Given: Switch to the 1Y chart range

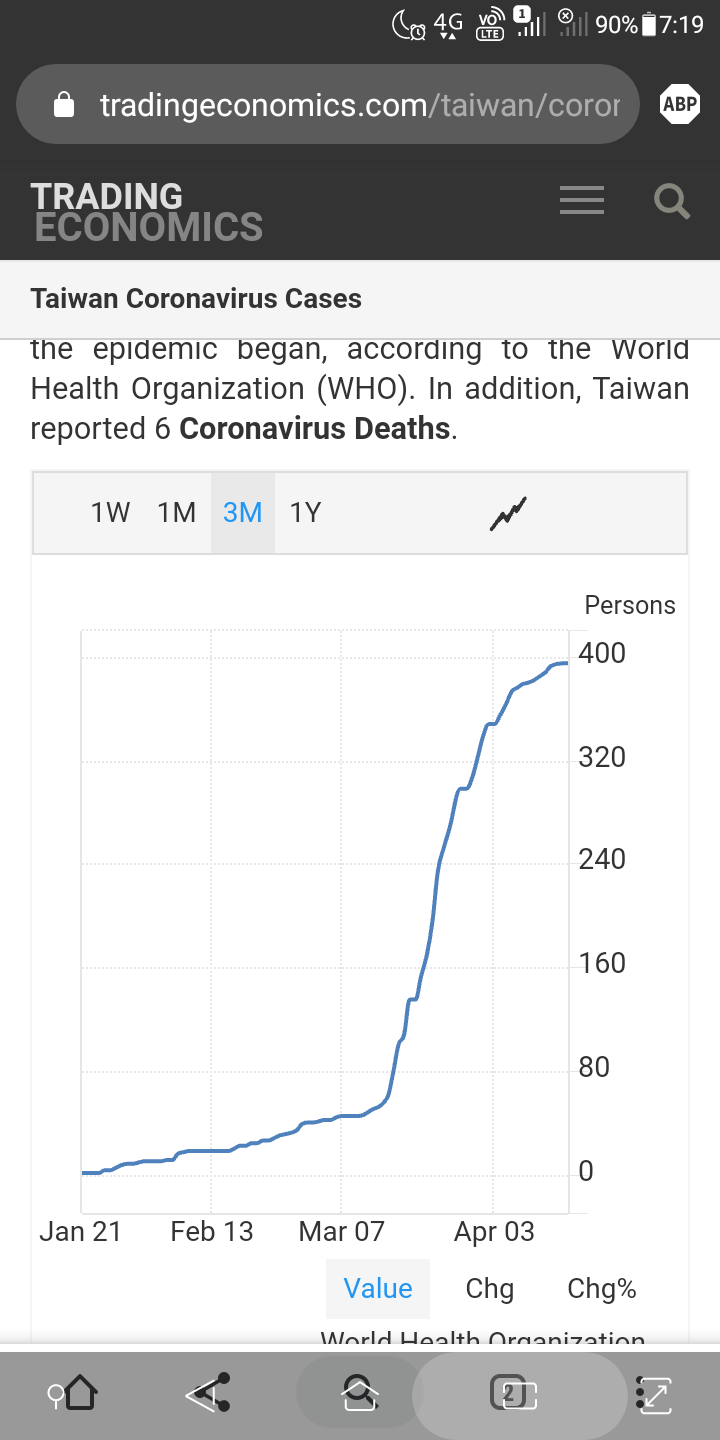Looking at the screenshot, I should 305,513.
